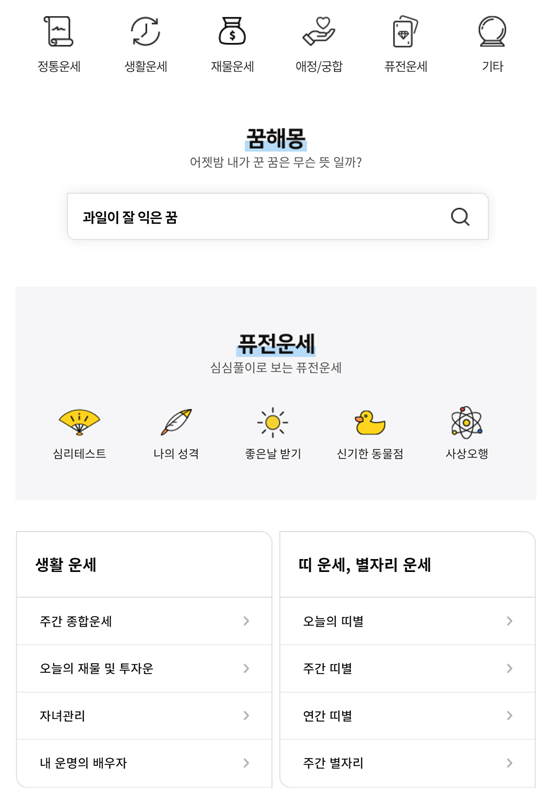Open 심리테스트 fan item
Image resolution: width=555 pixels, height=800 pixels.
click(x=80, y=434)
